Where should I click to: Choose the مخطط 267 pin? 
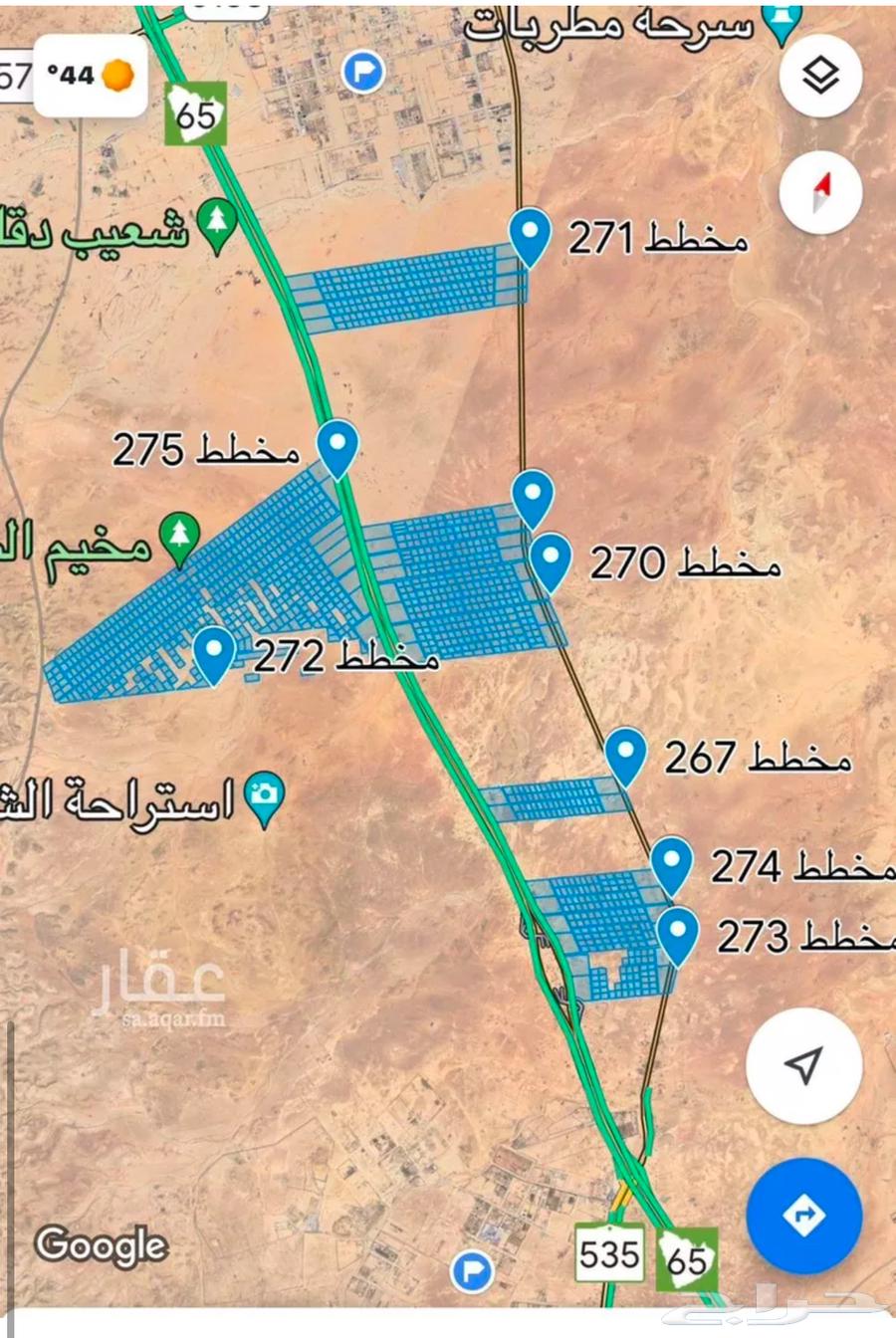click(x=625, y=756)
